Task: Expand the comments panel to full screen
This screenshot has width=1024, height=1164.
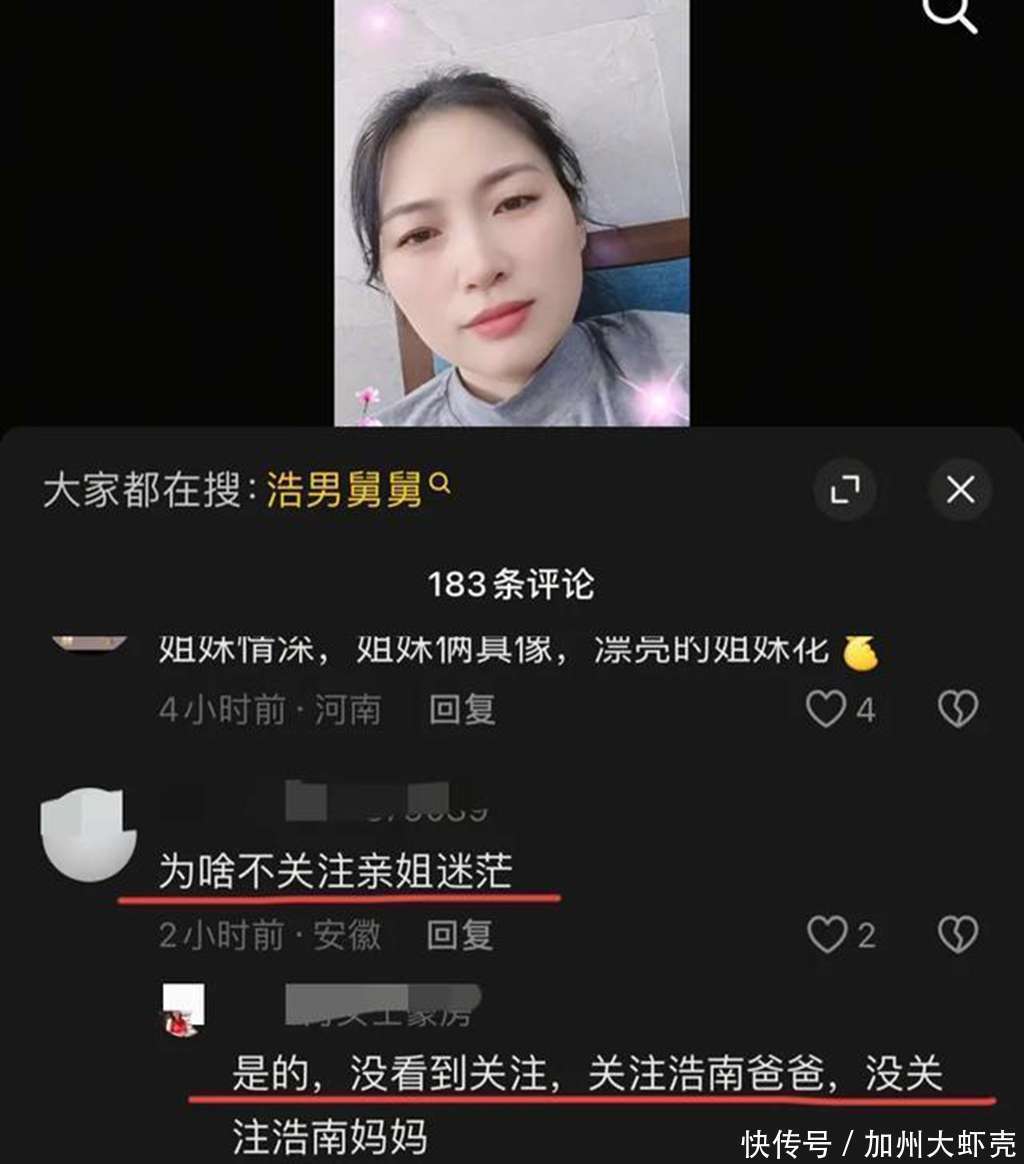Action: coord(845,490)
